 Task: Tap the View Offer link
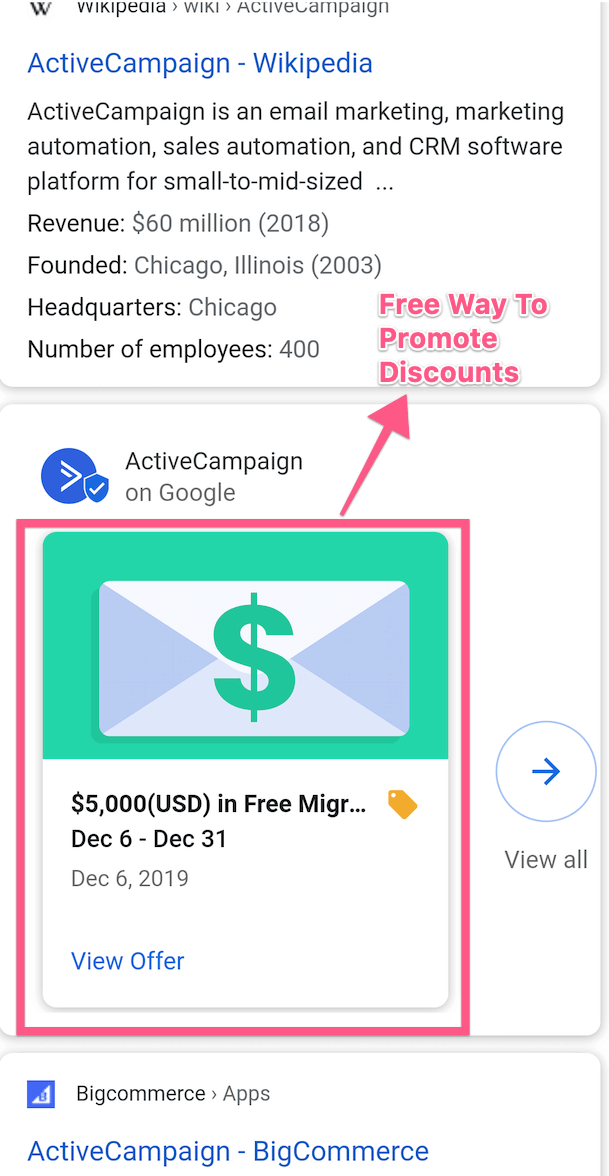(x=128, y=961)
